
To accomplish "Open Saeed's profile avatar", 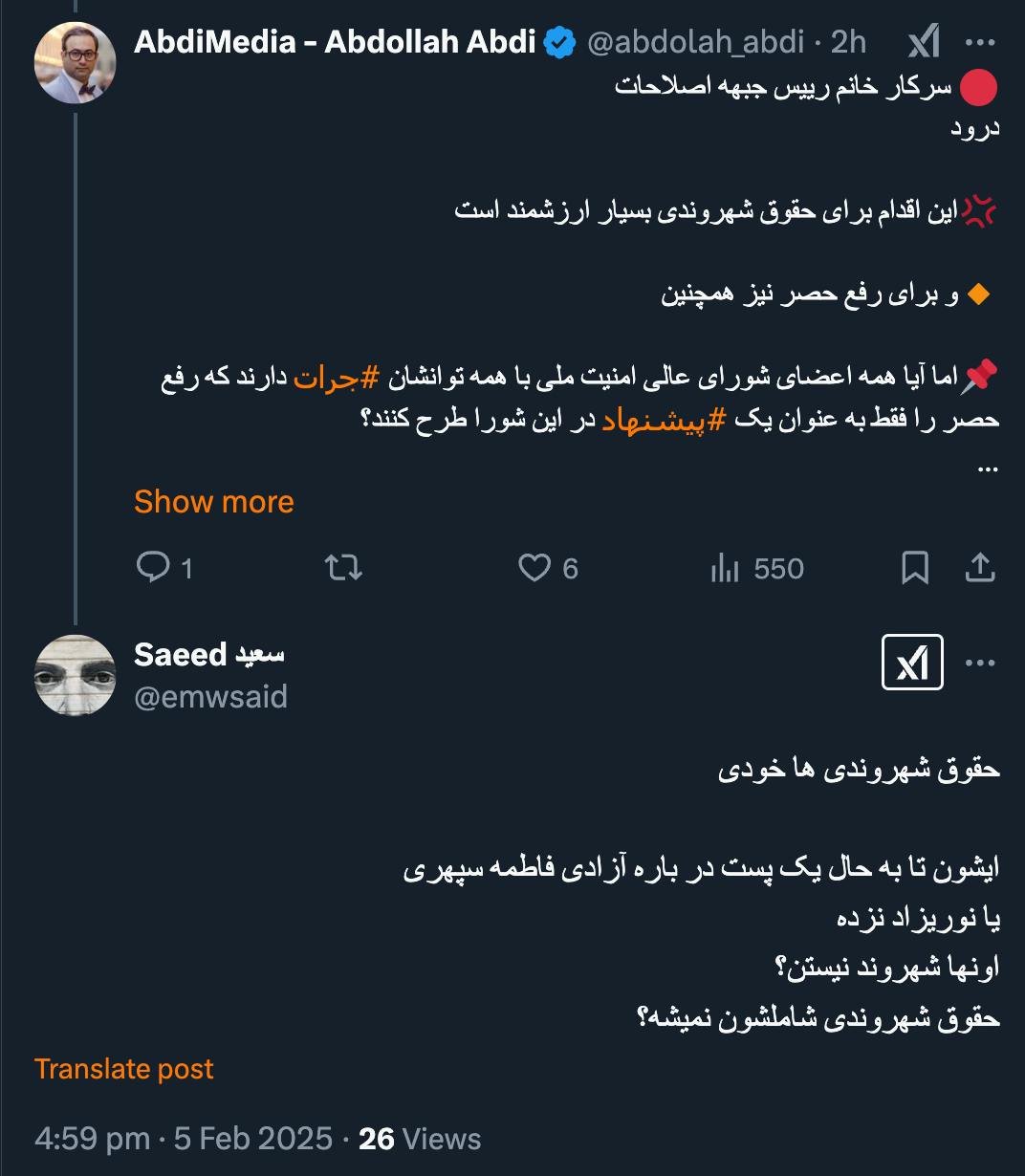I will coord(75,675).
